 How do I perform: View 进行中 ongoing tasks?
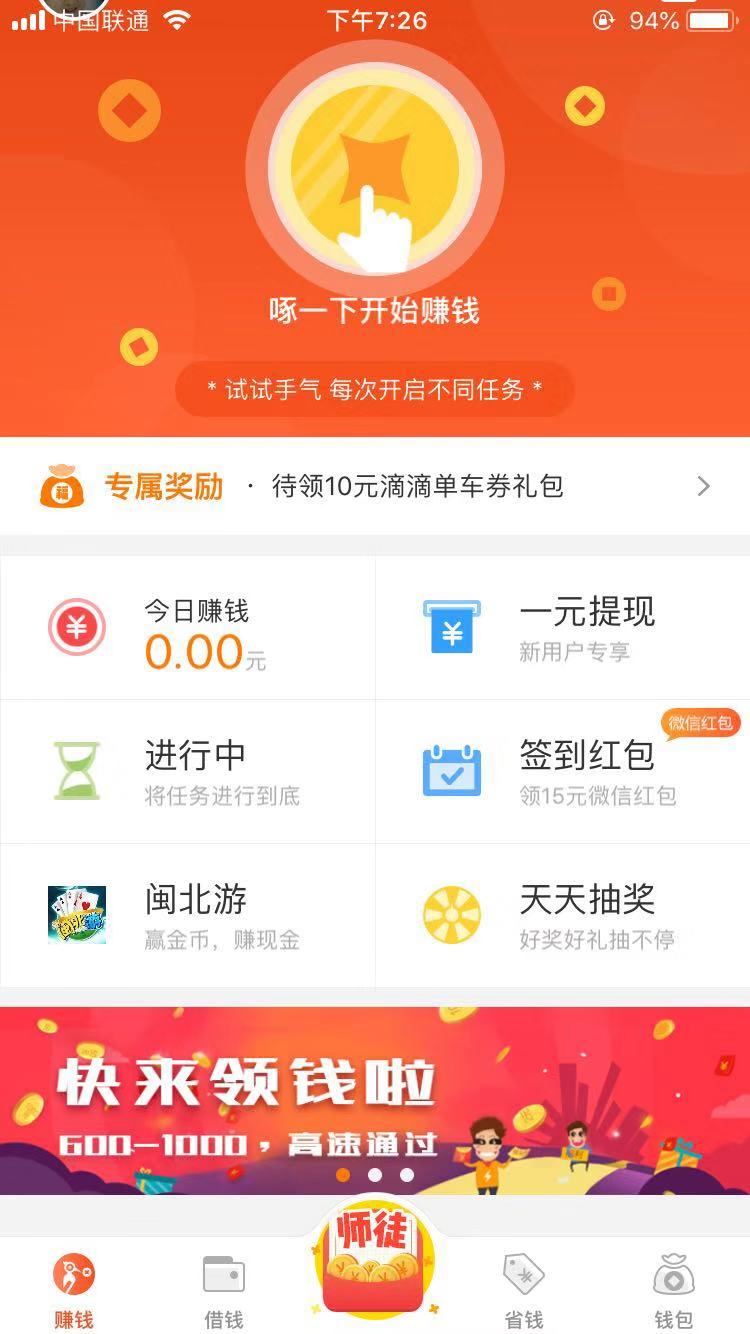pos(188,772)
